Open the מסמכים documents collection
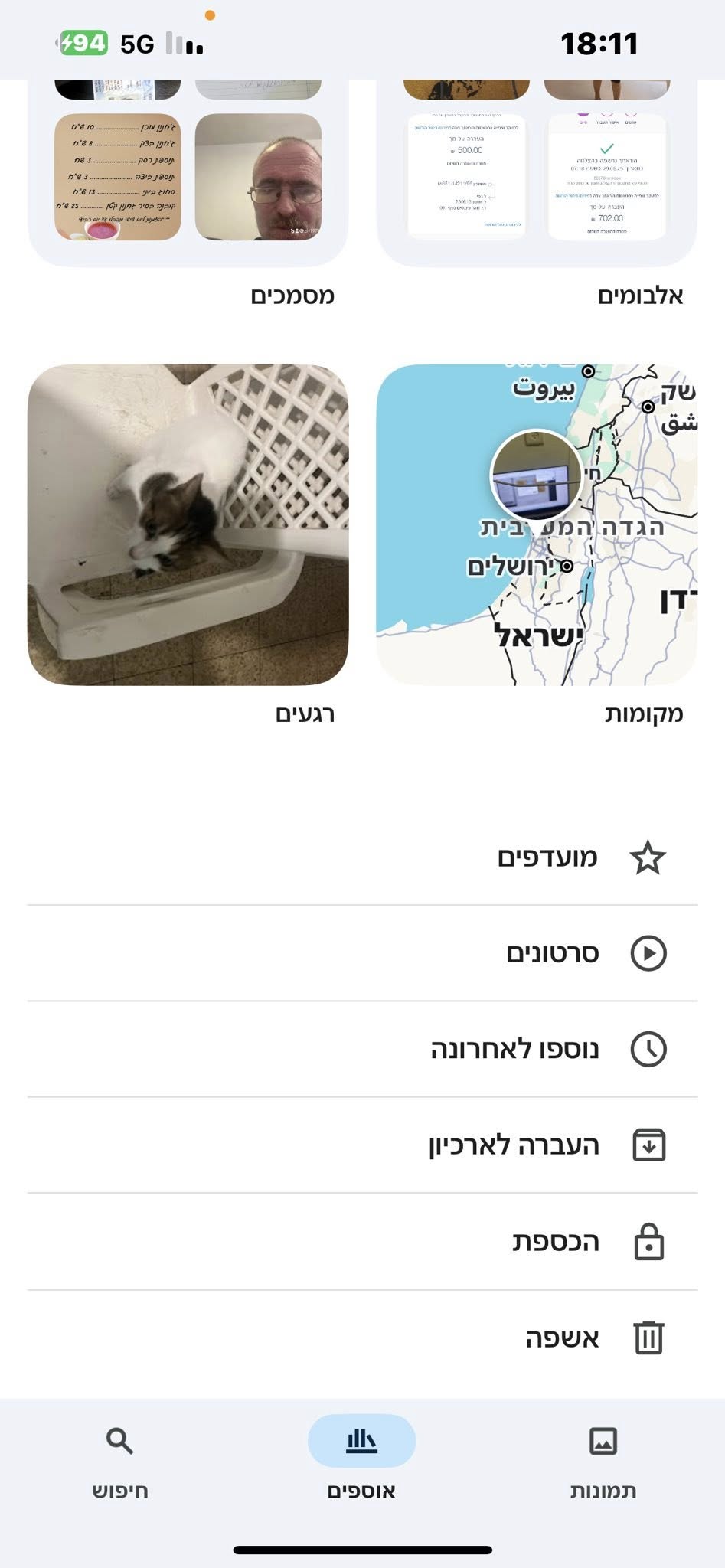The image size is (725, 1568). point(188,176)
